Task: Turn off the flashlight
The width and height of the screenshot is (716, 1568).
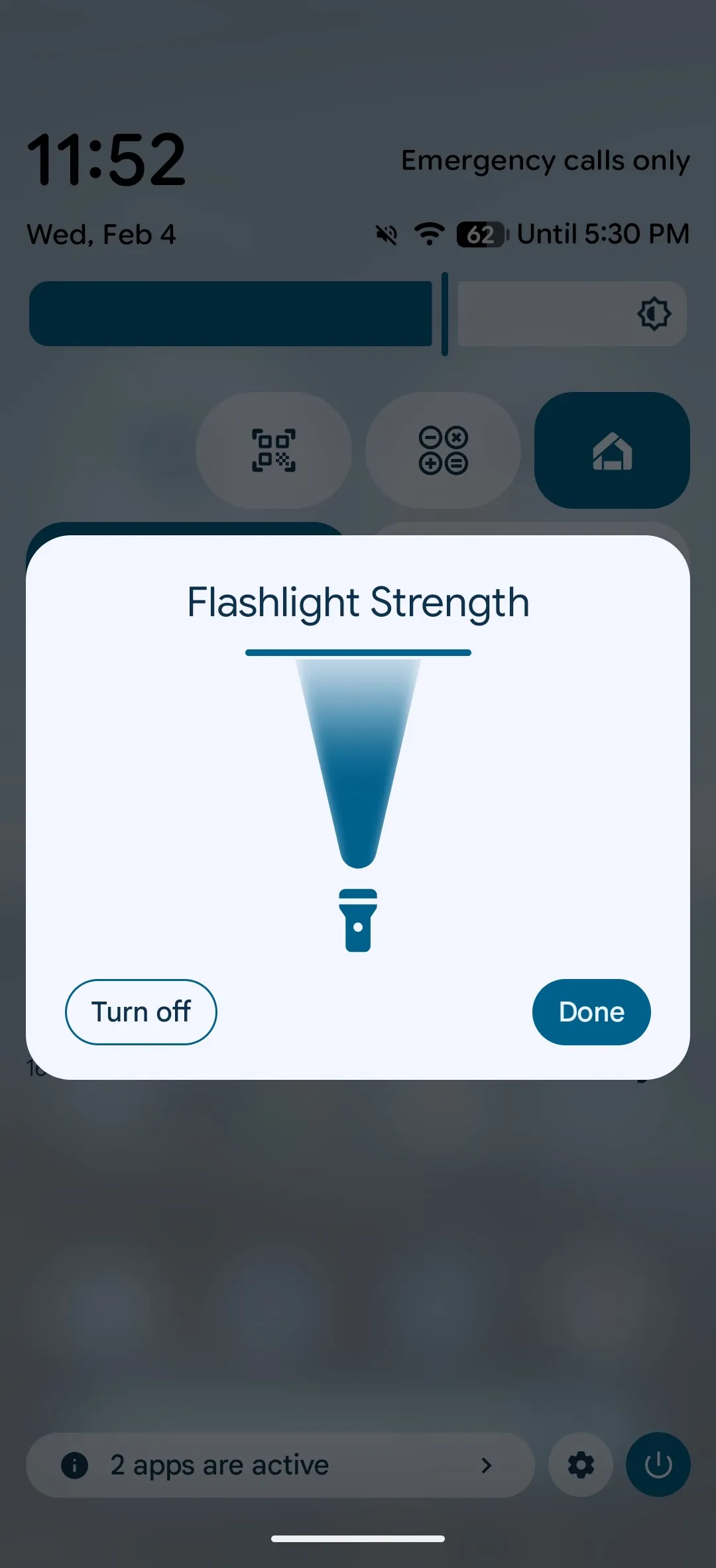Action: click(x=141, y=1012)
